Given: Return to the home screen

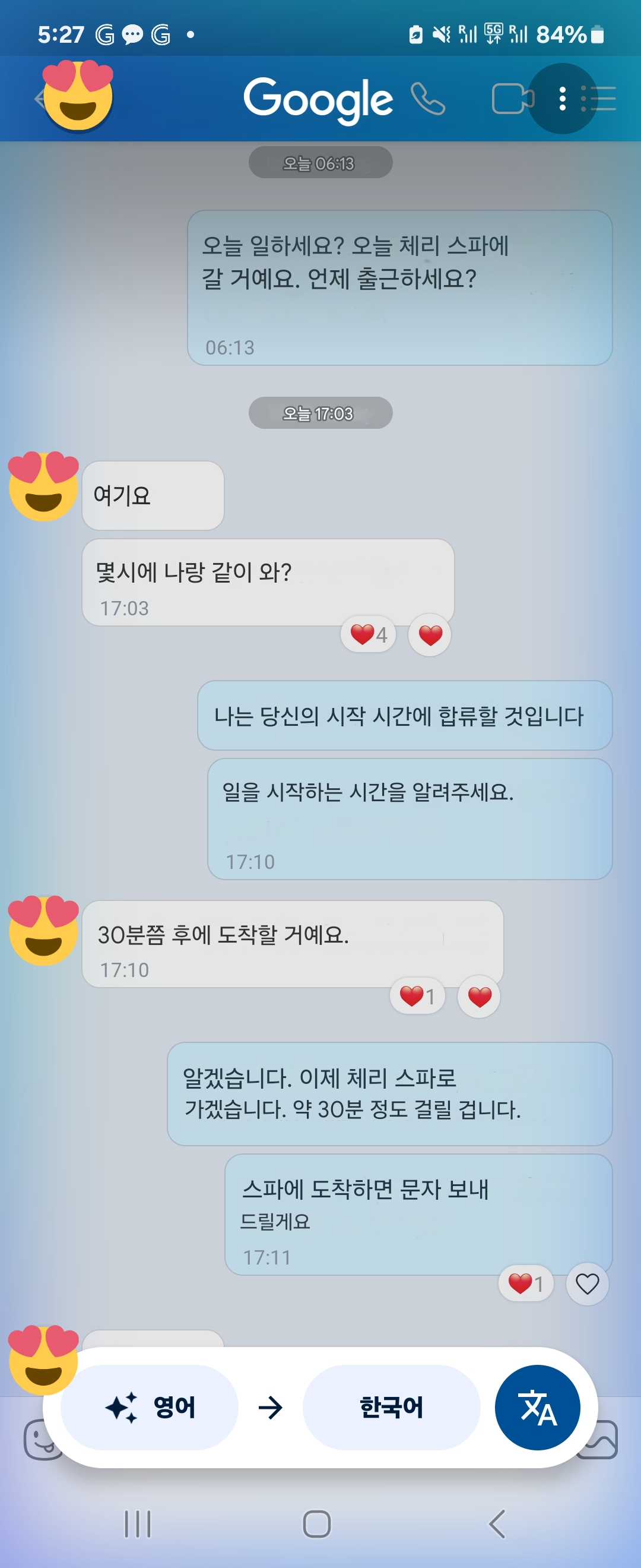Looking at the screenshot, I should point(317,1524).
